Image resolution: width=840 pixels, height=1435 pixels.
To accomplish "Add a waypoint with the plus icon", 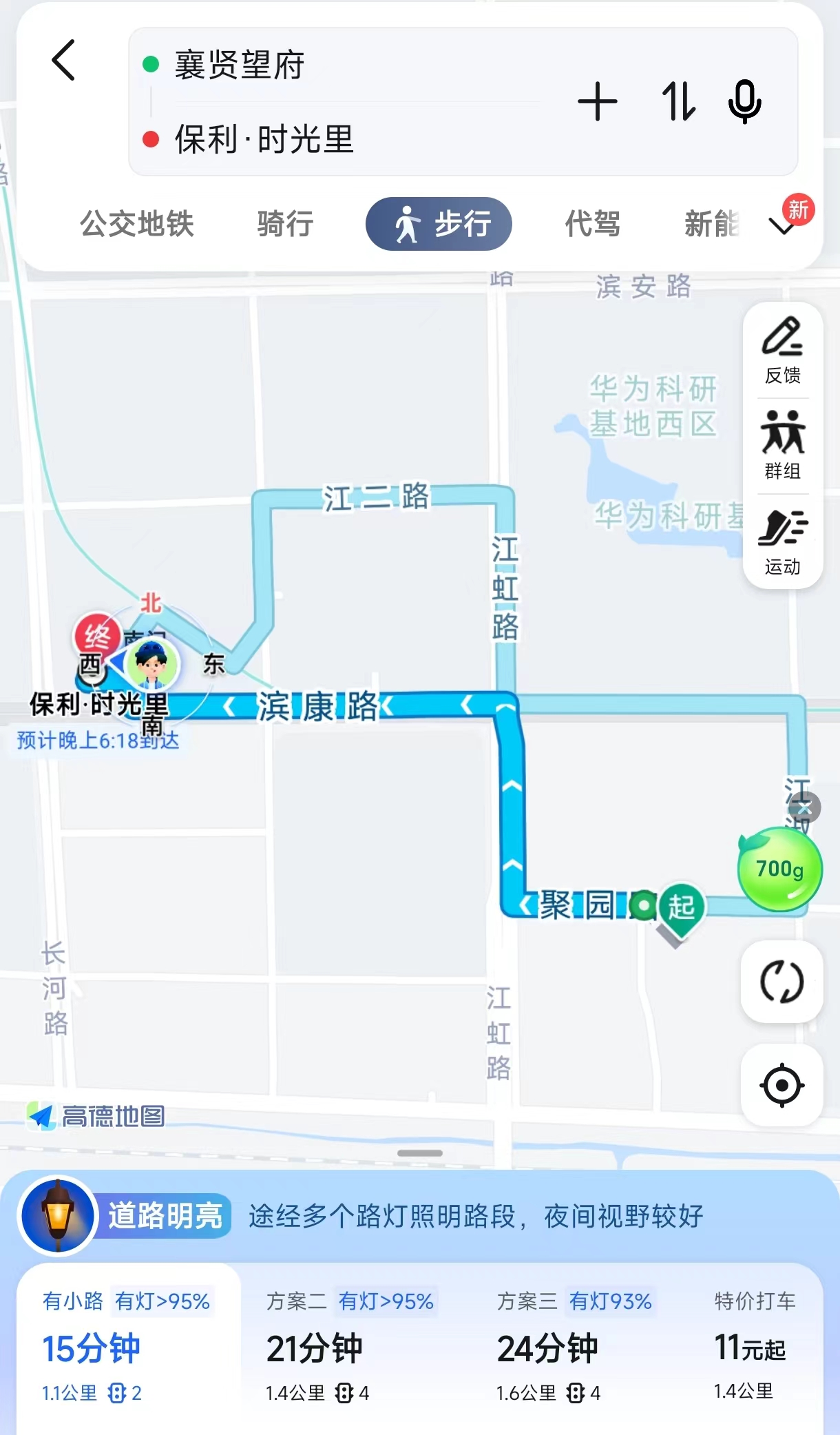I will click(597, 102).
